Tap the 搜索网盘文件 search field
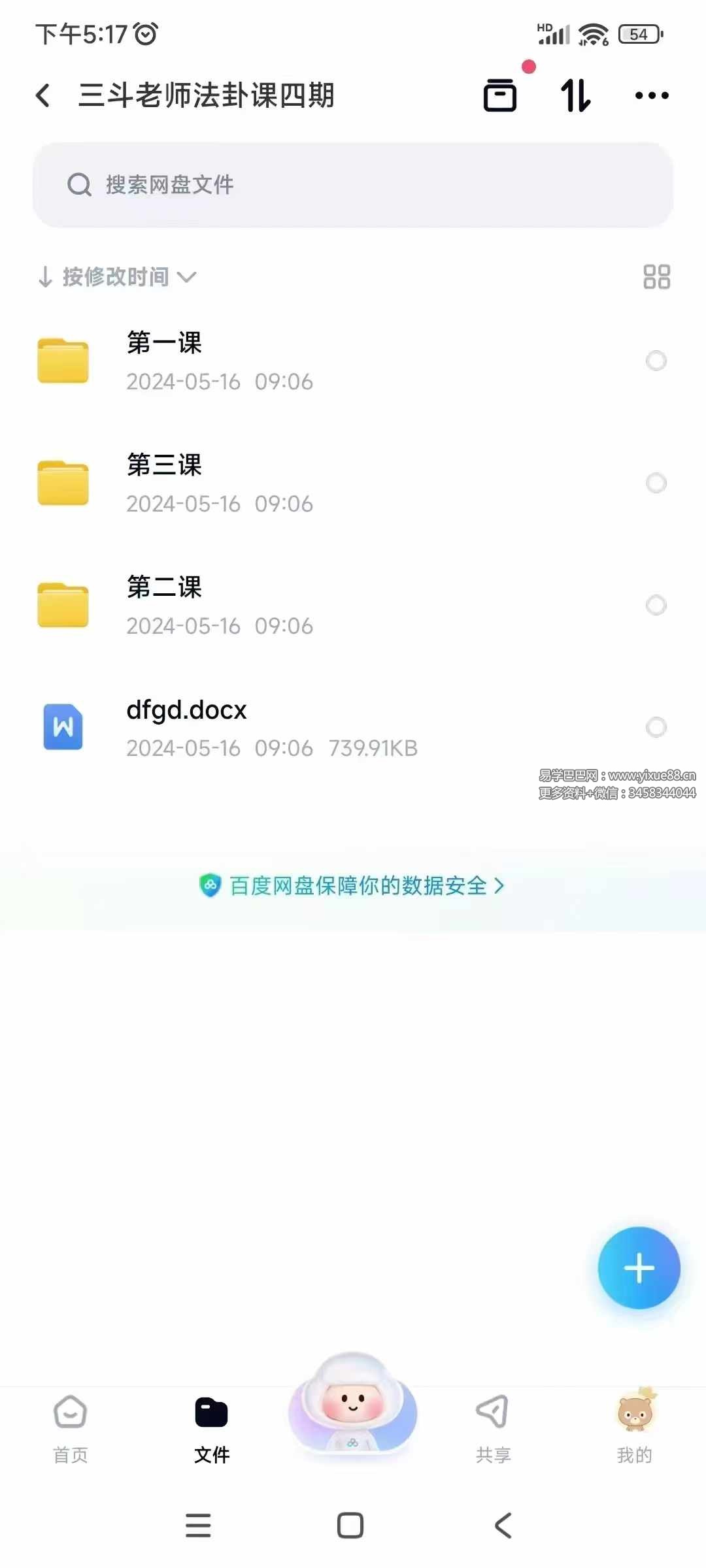The image size is (706, 1568). coord(353,186)
